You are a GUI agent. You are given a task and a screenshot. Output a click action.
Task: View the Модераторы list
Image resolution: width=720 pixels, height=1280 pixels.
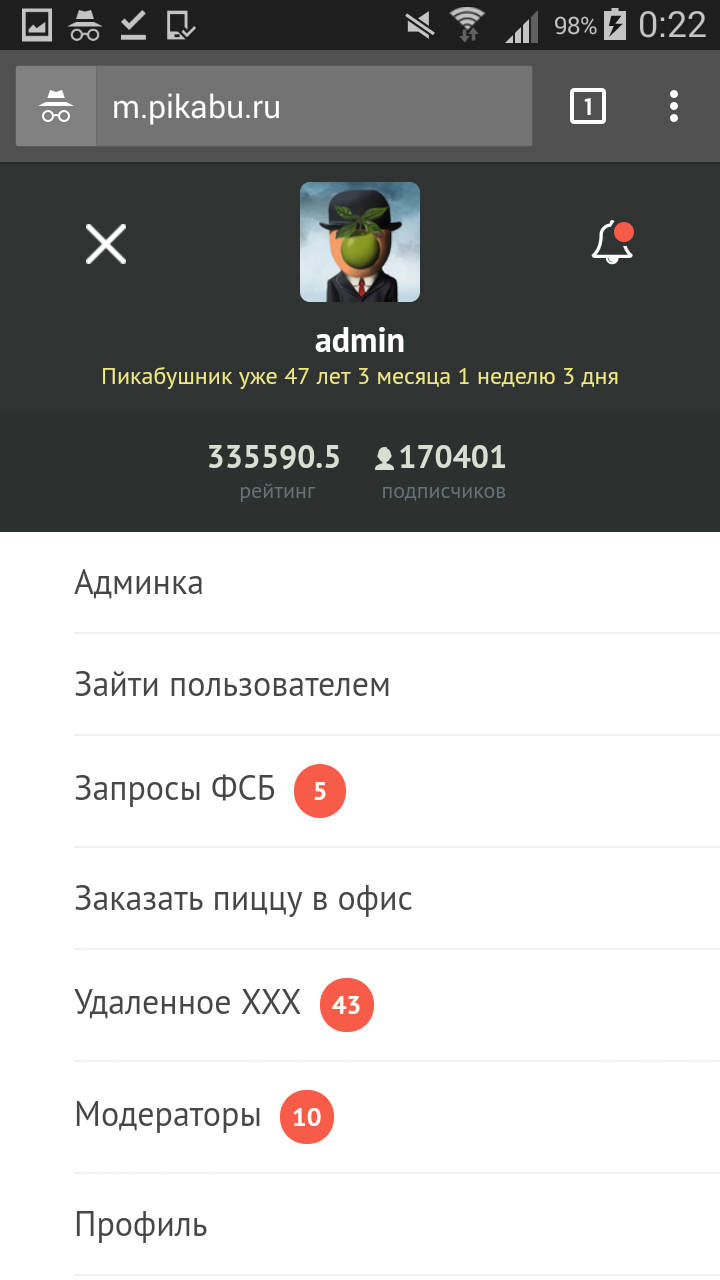(168, 1115)
